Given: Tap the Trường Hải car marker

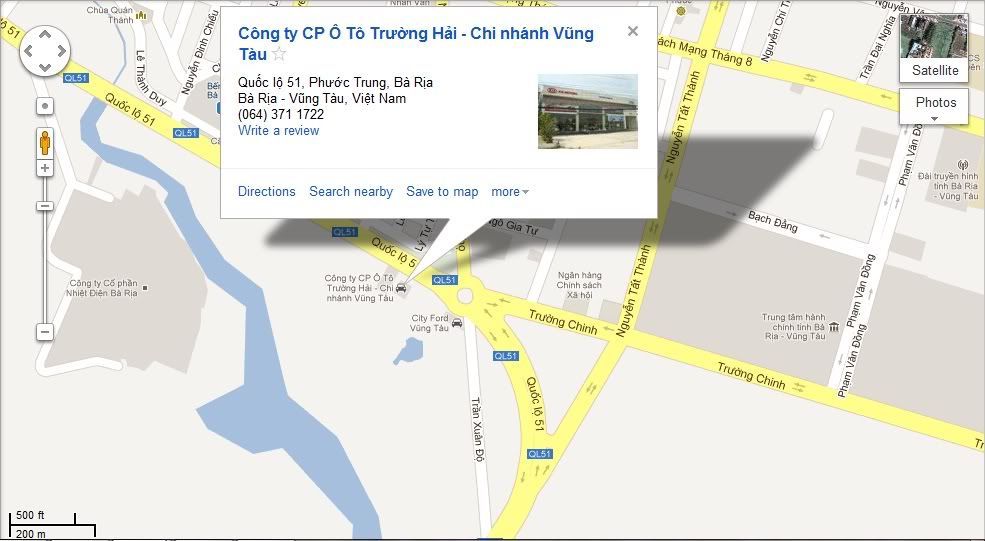Looking at the screenshot, I should 402,288.
